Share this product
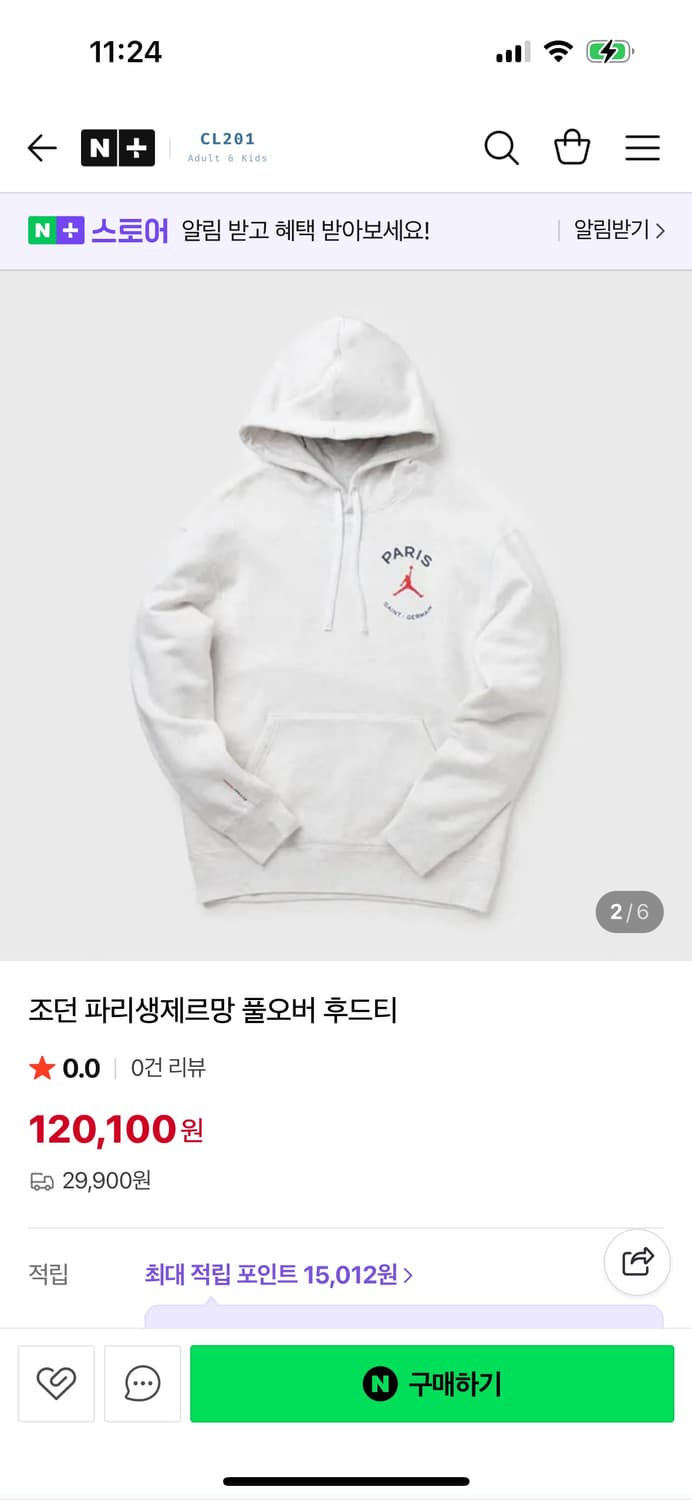692x1500 pixels. 637,1262
